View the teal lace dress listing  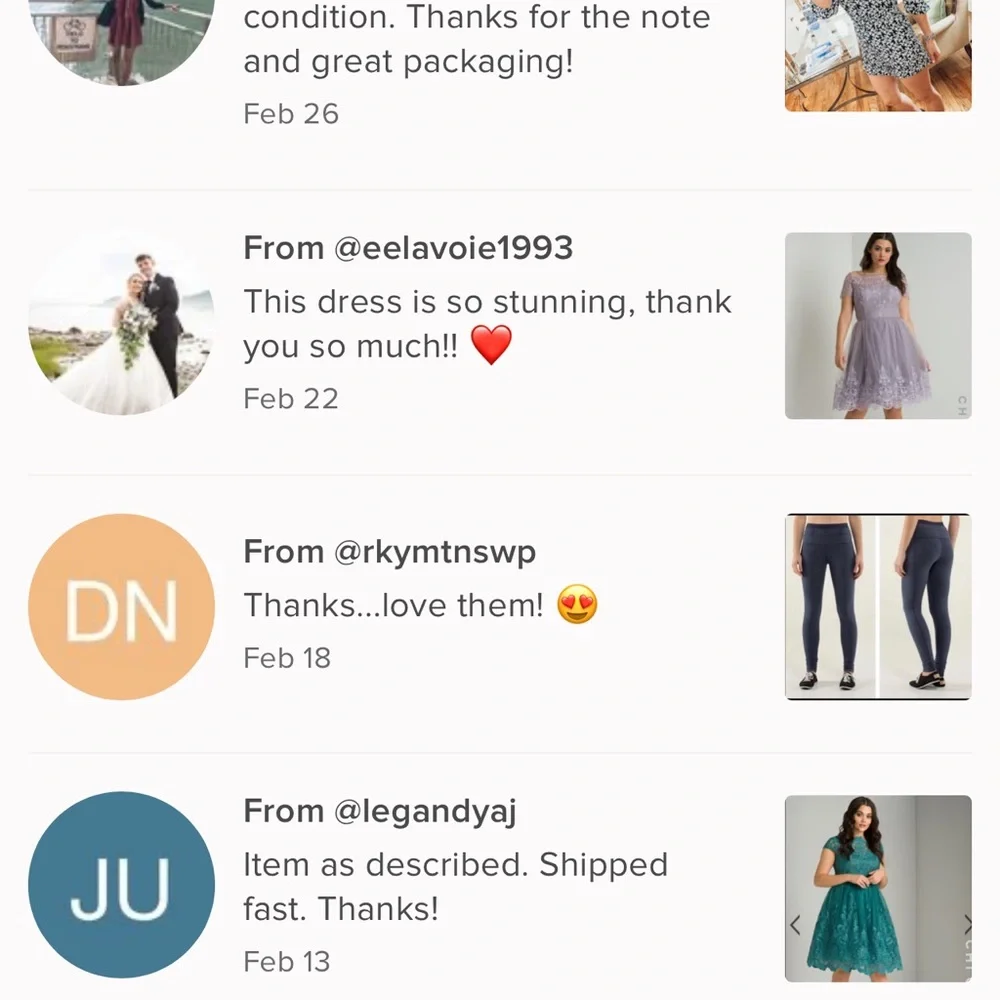pos(877,888)
